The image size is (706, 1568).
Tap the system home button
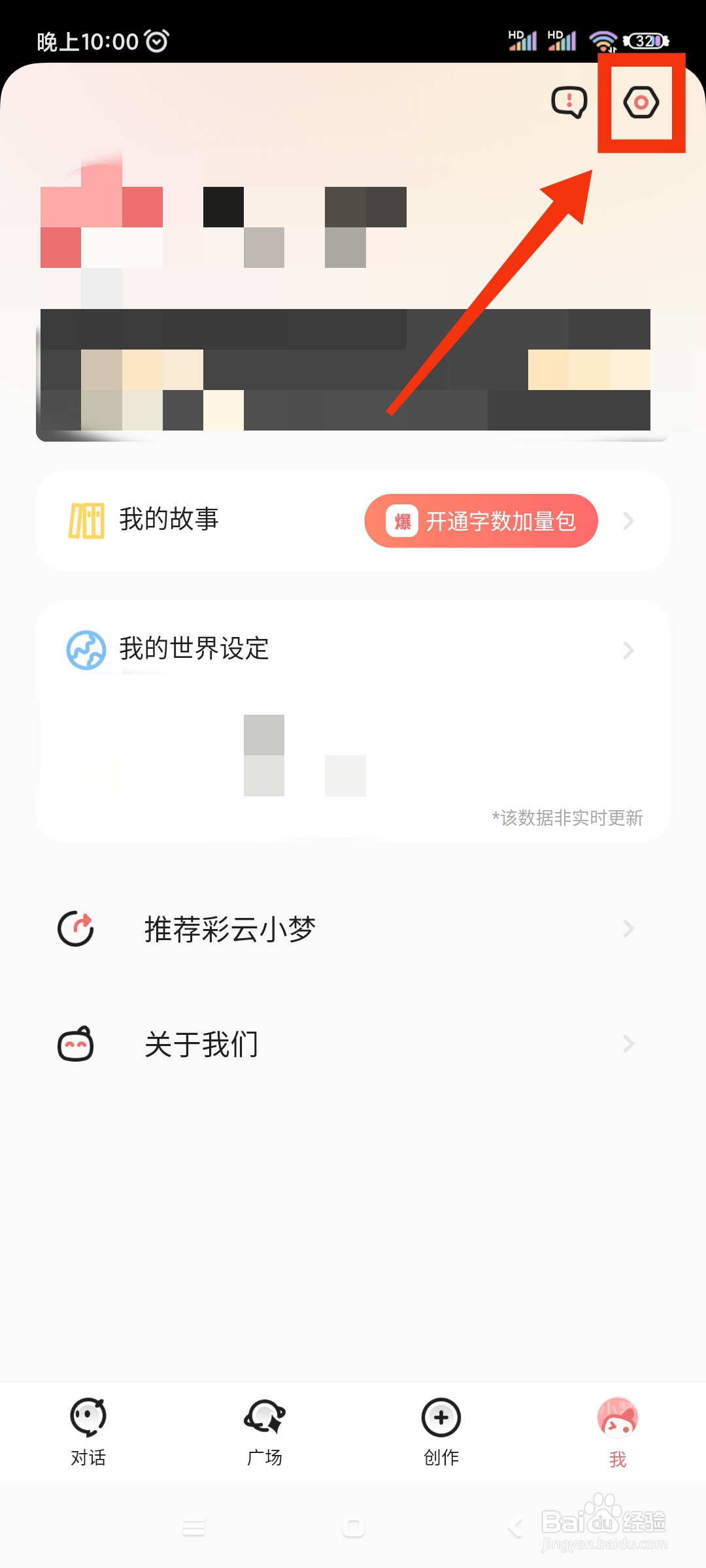click(353, 1527)
